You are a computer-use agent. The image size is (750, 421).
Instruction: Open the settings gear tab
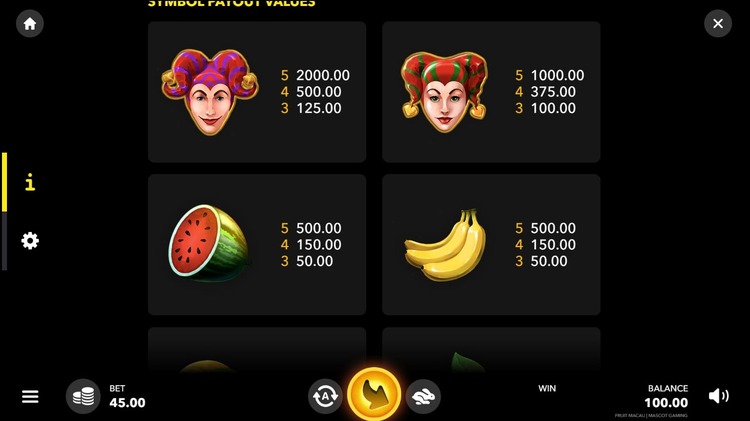[30, 241]
